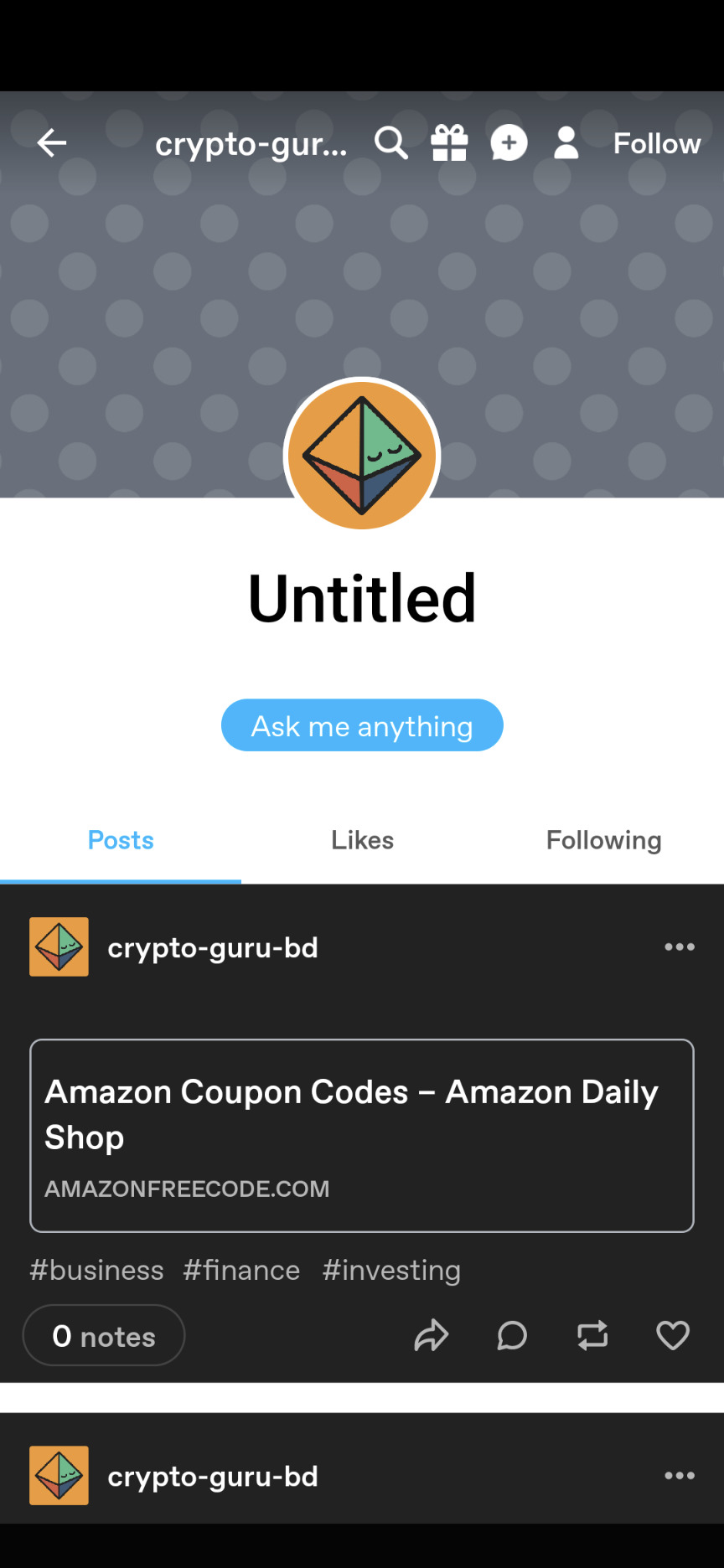Image resolution: width=724 pixels, height=1568 pixels.
Task: Switch to the Likes tab
Action: tap(362, 840)
